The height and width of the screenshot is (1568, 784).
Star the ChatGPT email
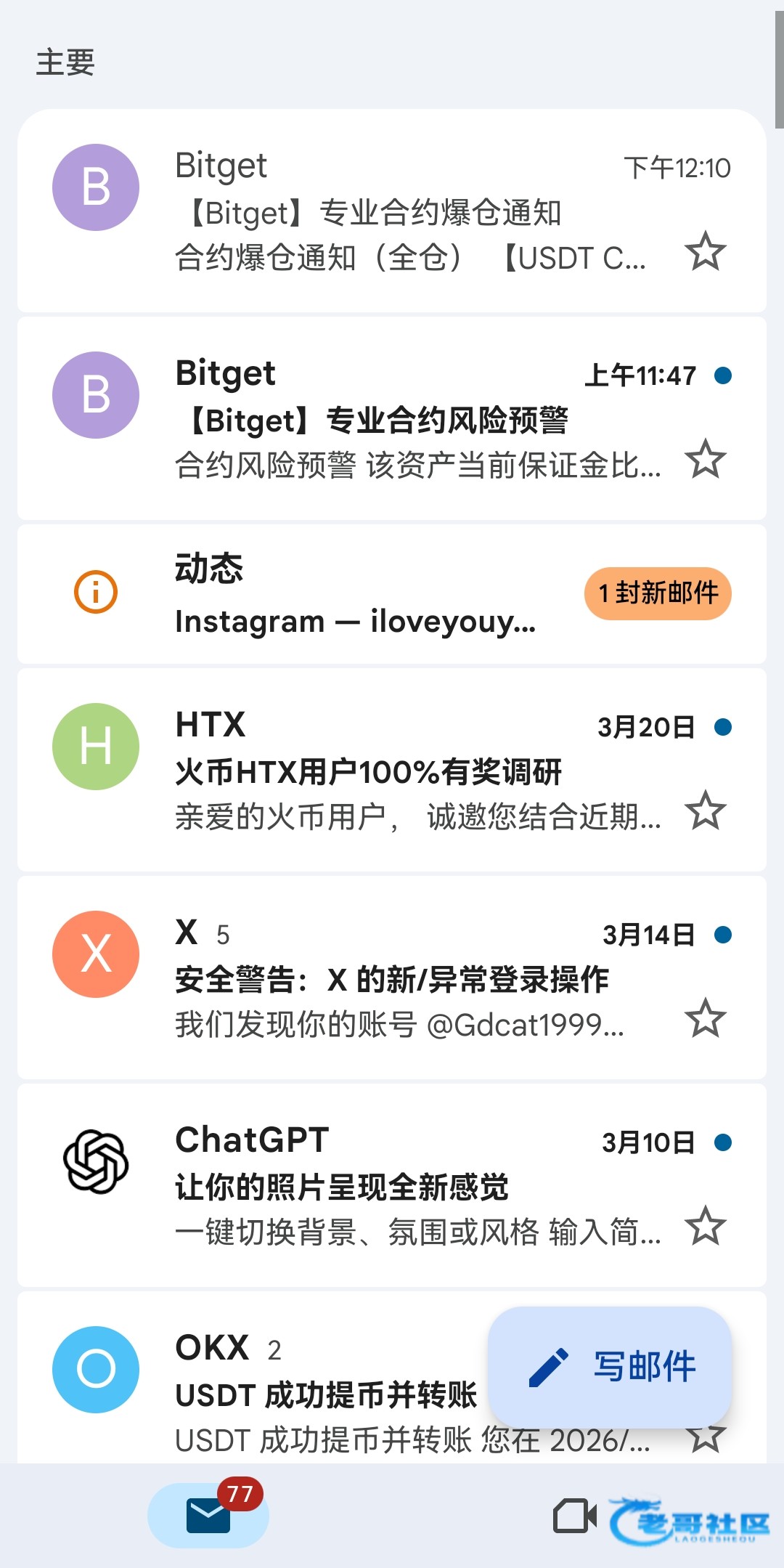pyautogui.click(x=705, y=1226)
